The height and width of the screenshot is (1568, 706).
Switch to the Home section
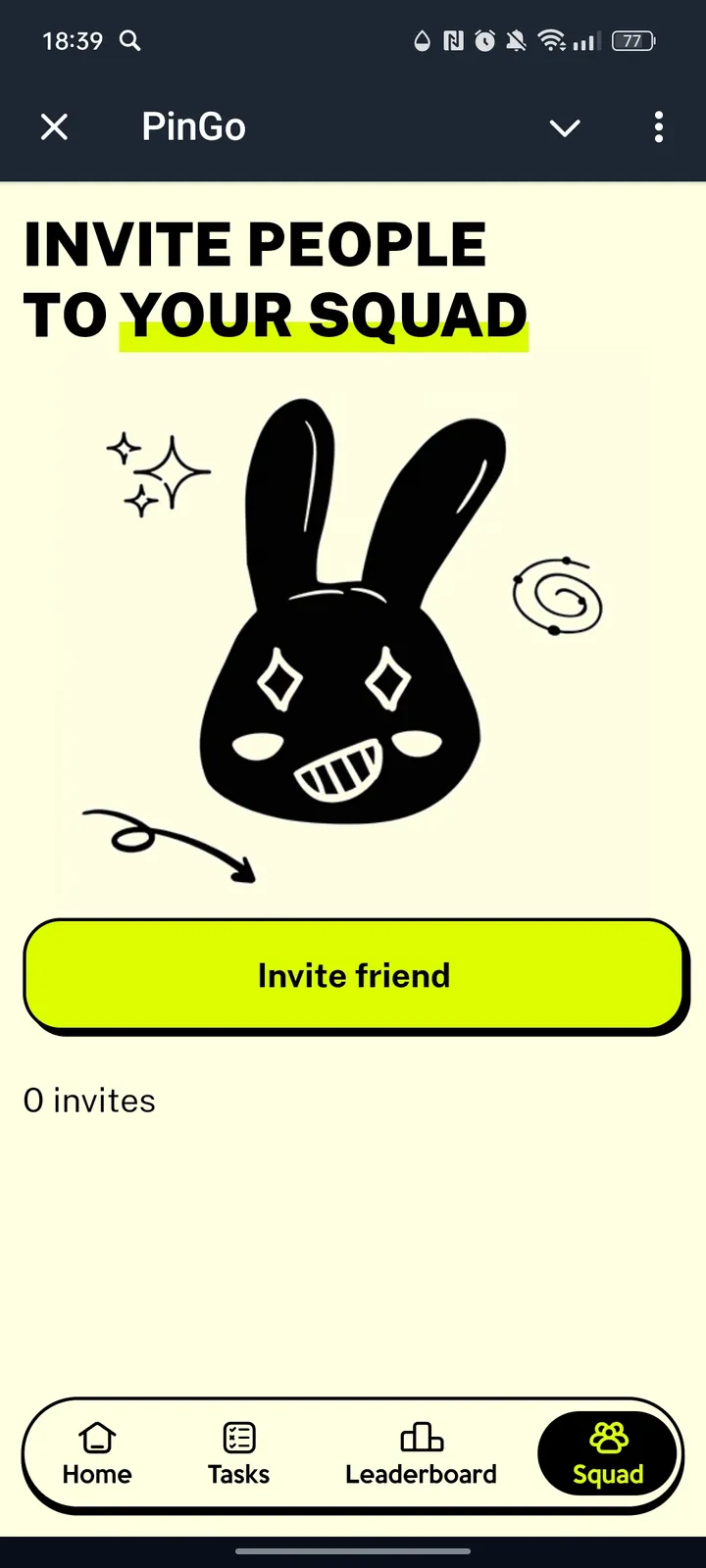(x=96, y=1453)
